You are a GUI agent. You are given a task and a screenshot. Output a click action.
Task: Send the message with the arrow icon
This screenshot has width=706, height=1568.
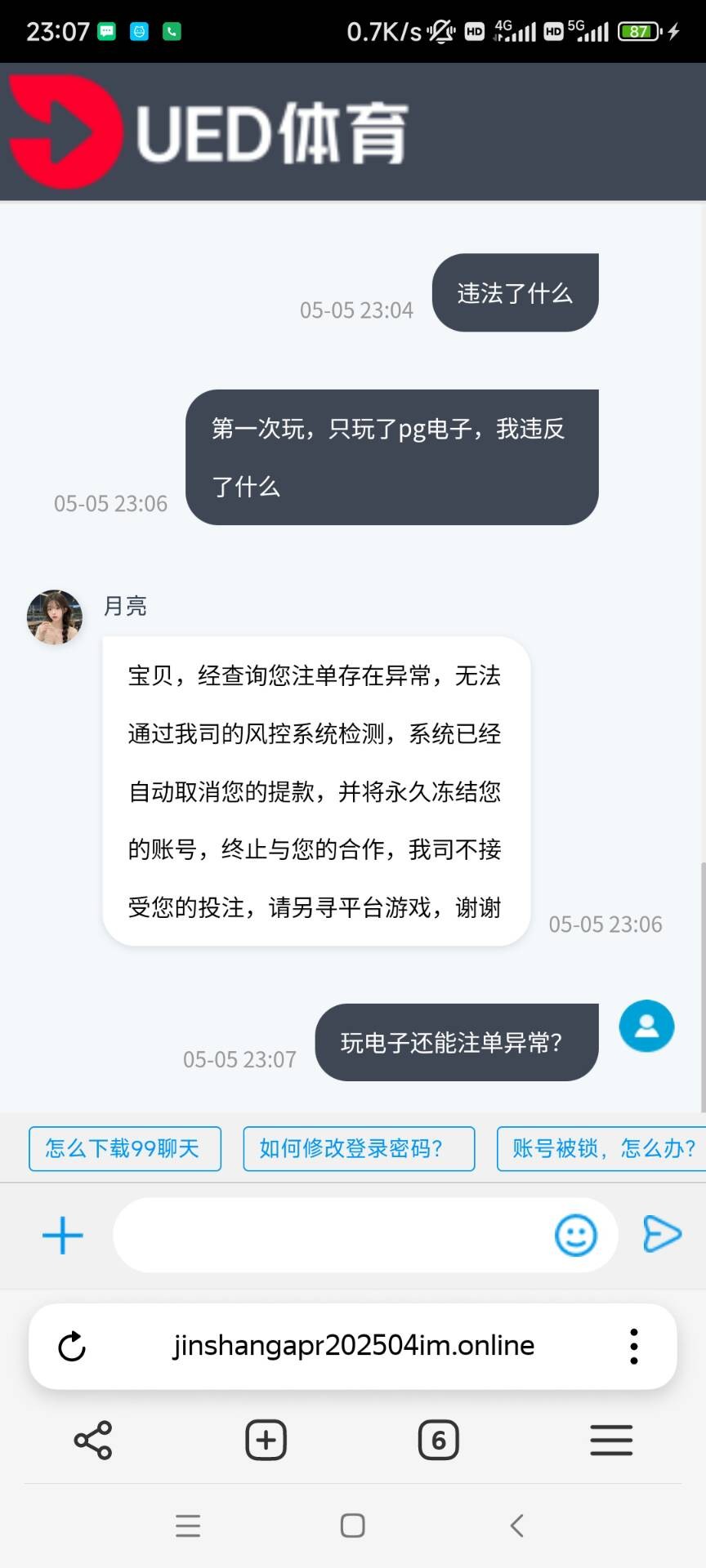(x=662, y=1233)
